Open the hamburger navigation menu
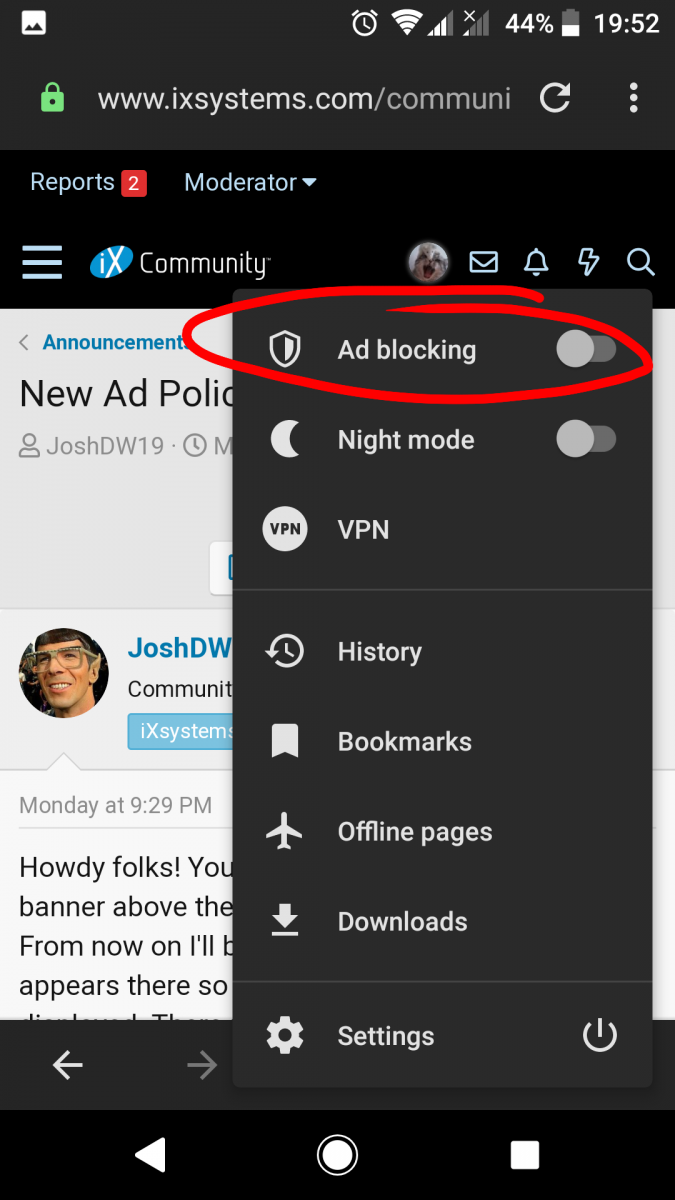This screenshot has height=1200, width=675. (x=42, y=263)
